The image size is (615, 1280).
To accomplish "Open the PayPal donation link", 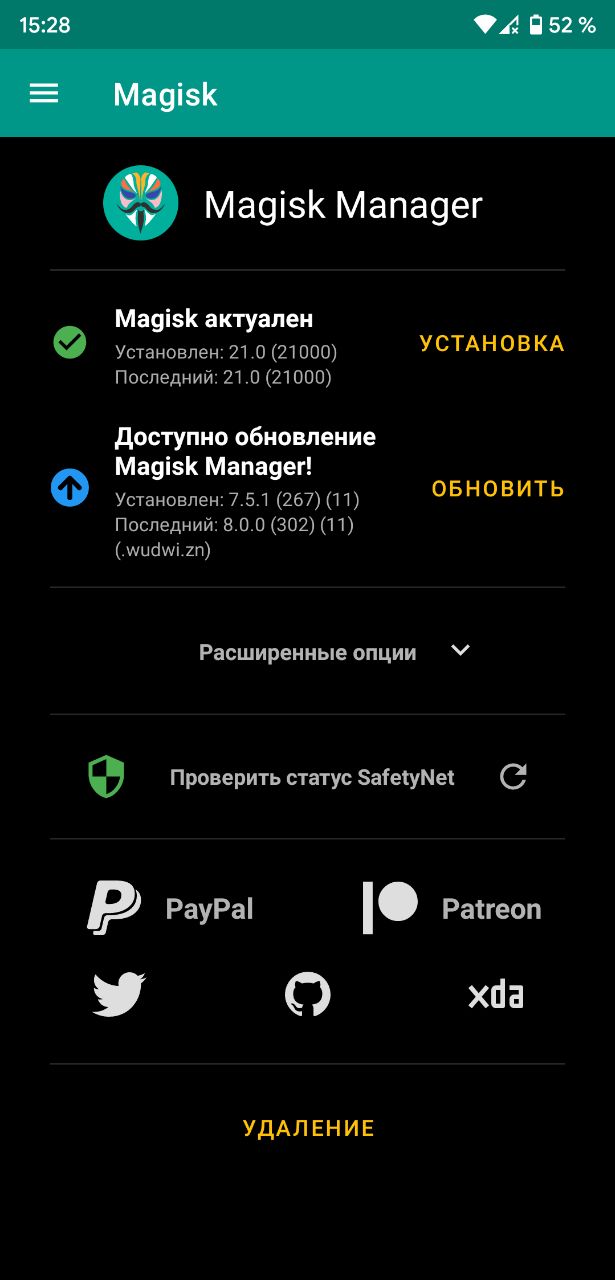I will tap(170, 908).
